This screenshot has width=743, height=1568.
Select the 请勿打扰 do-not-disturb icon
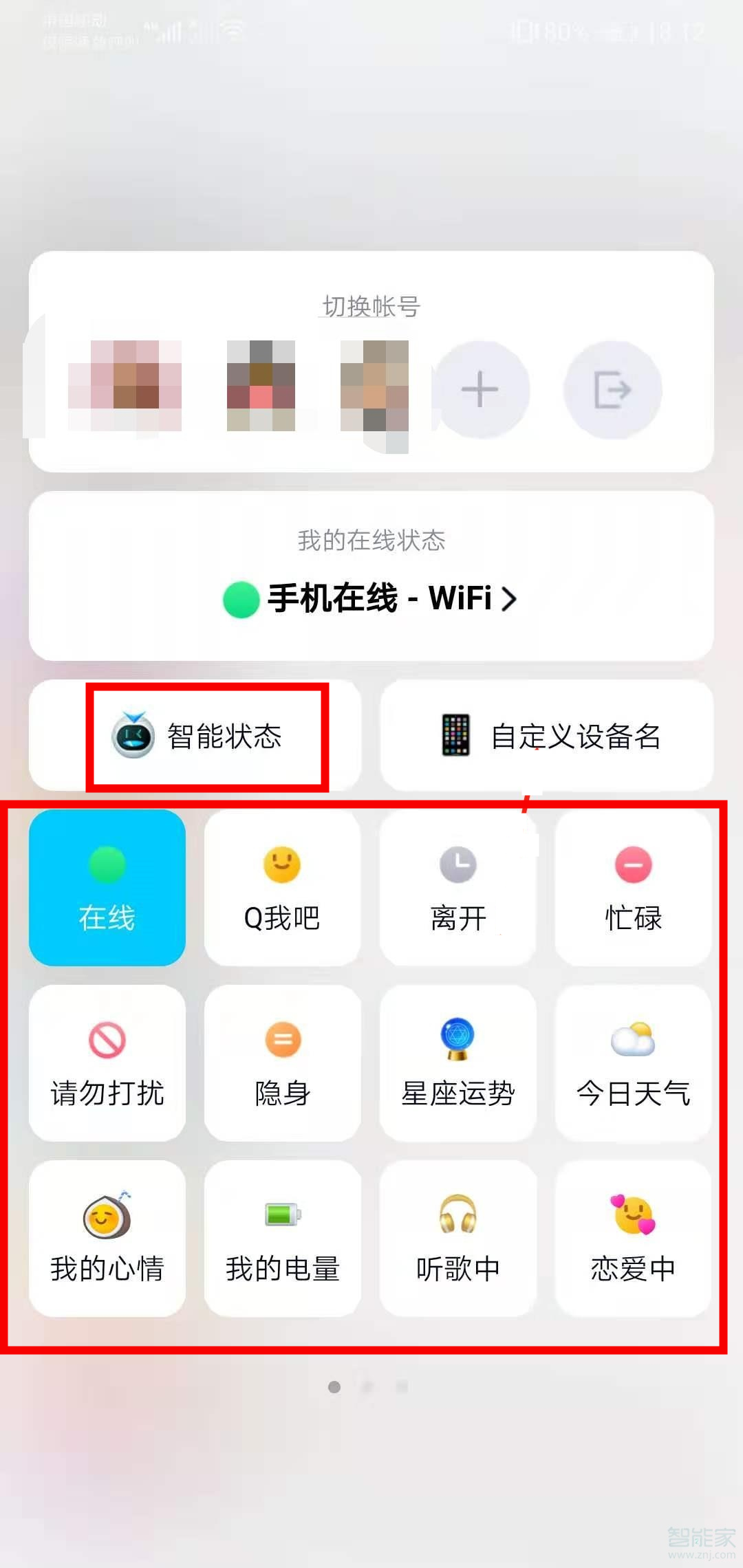[x=107, y=1063]
